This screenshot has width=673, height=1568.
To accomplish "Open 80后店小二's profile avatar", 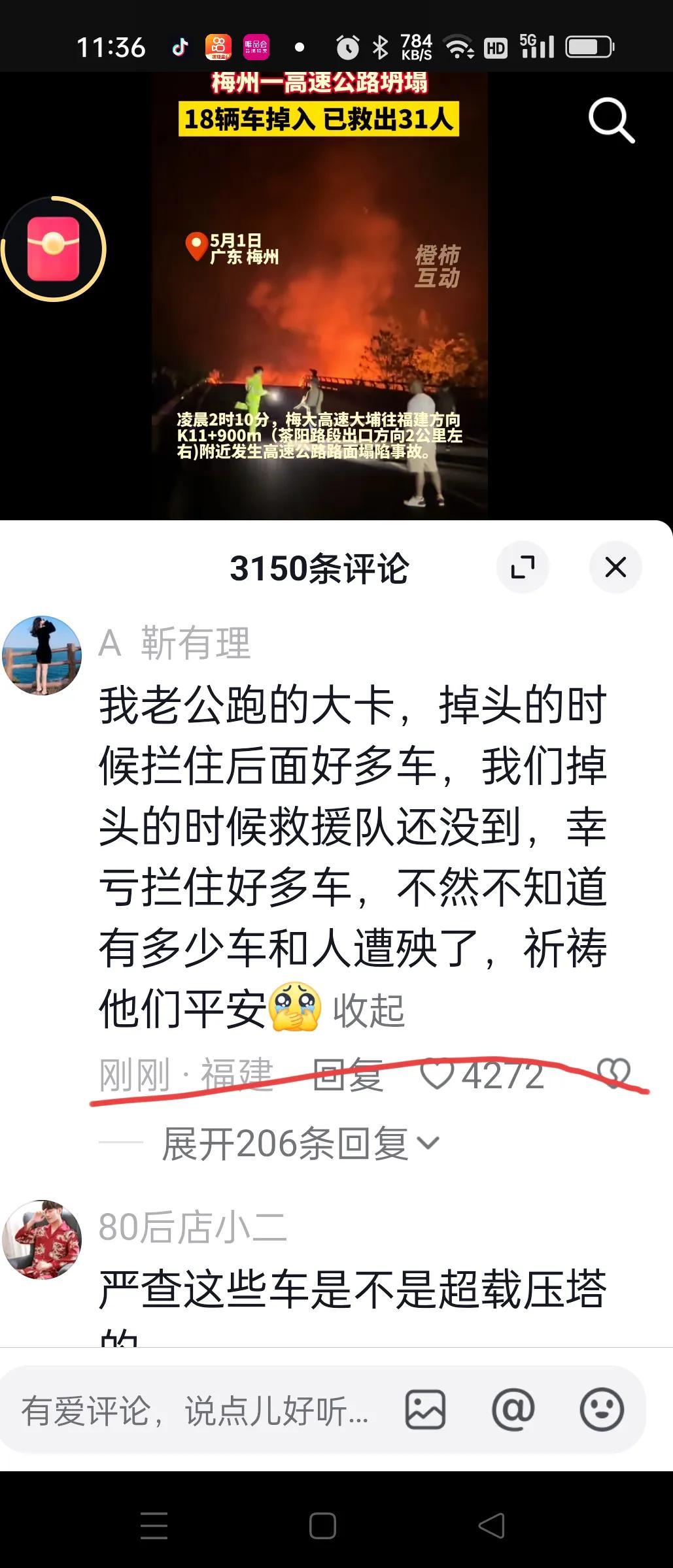I will (x=42, y=1239).
